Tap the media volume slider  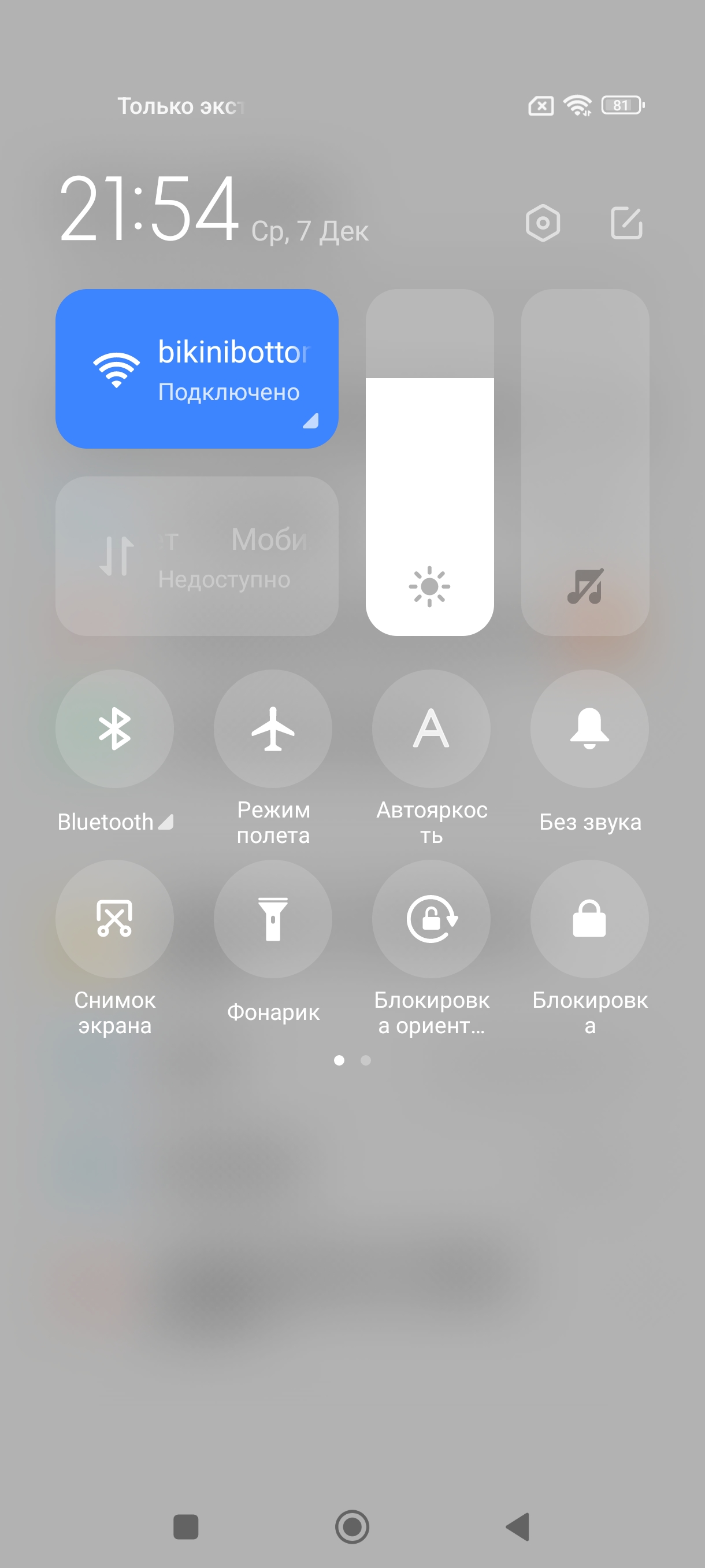click(585, 463)
